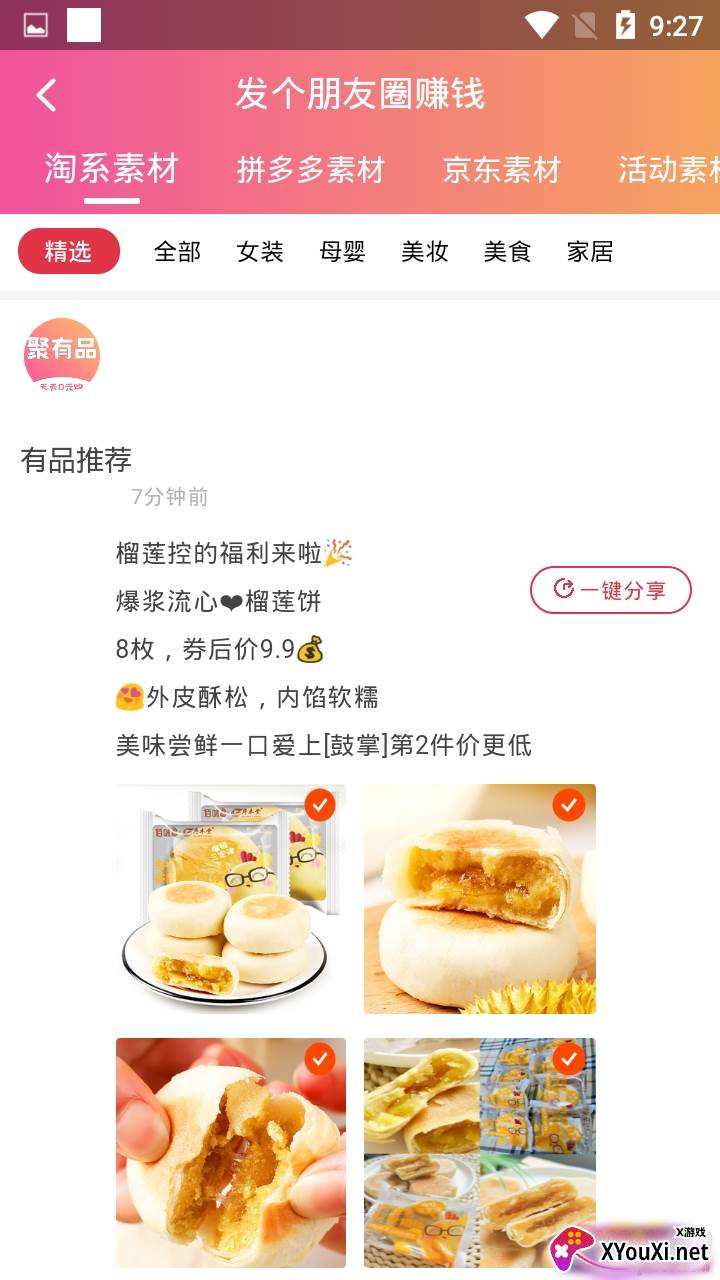Screen dimensions: 720x1280
Task: Select the 精选 filter chip
Action: tap(69, 251)
